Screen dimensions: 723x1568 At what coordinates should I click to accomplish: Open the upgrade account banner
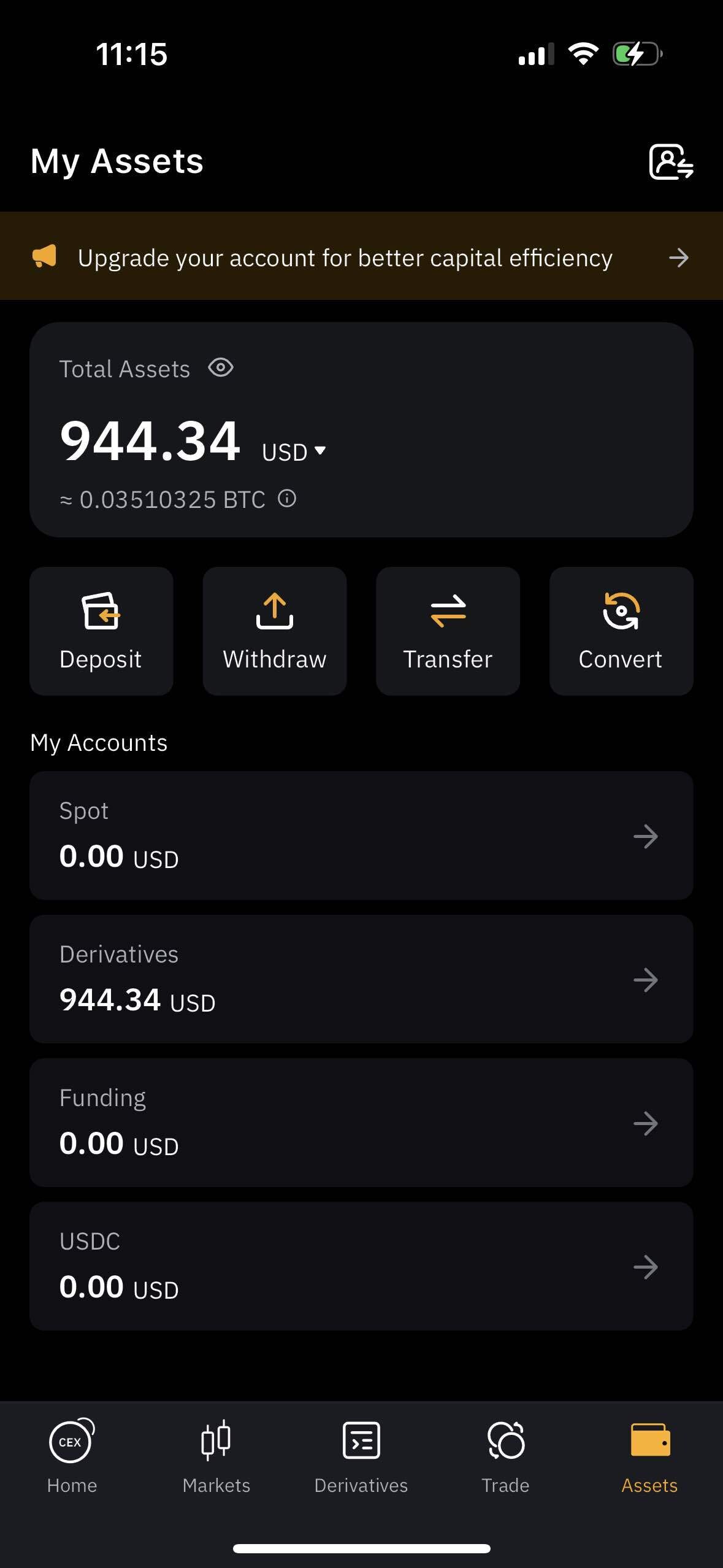(361, 257)
